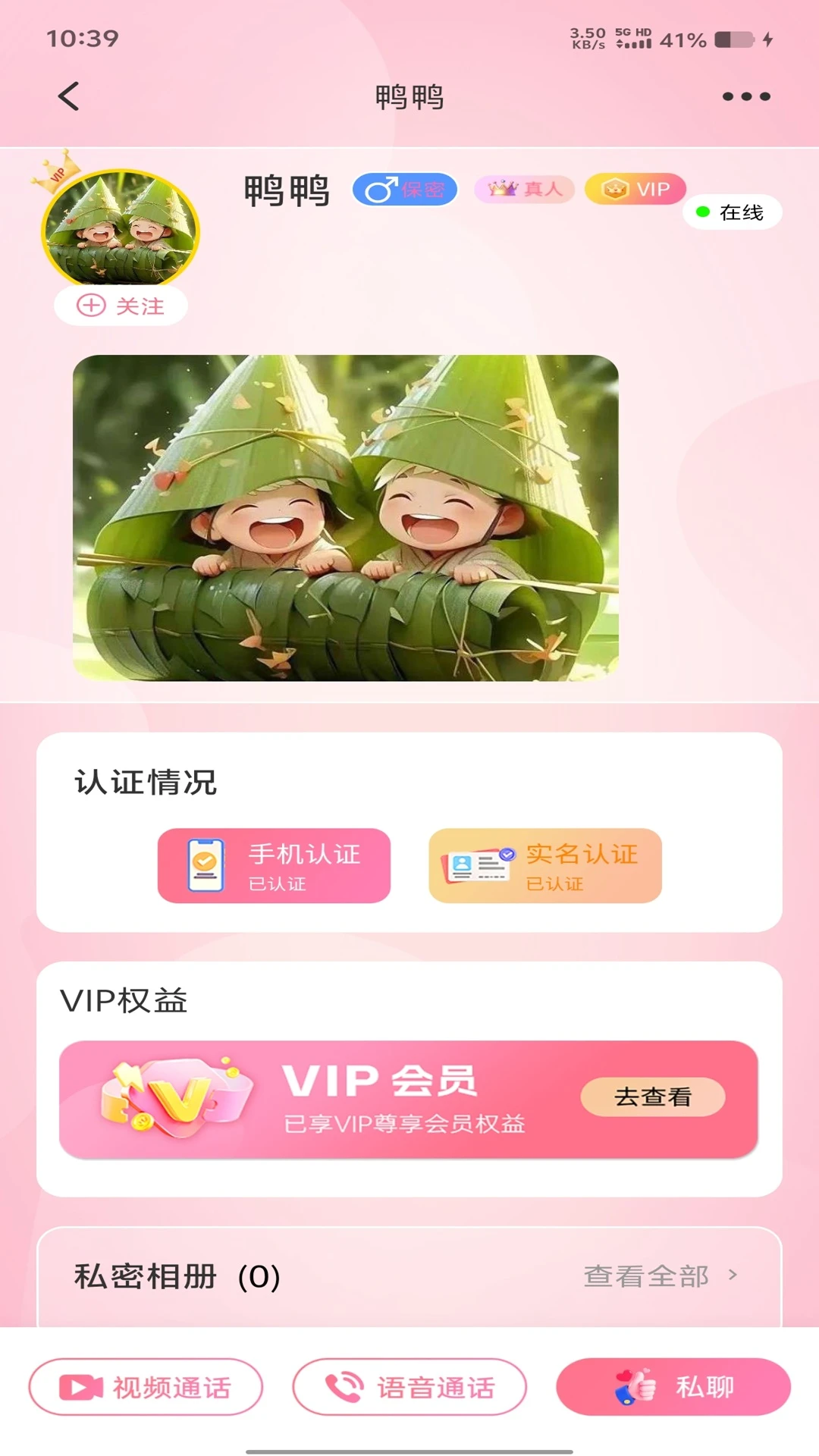Viewport: 819px width, 1456px height.
Task: Open private chat with 私聊
Action: 673,1387
